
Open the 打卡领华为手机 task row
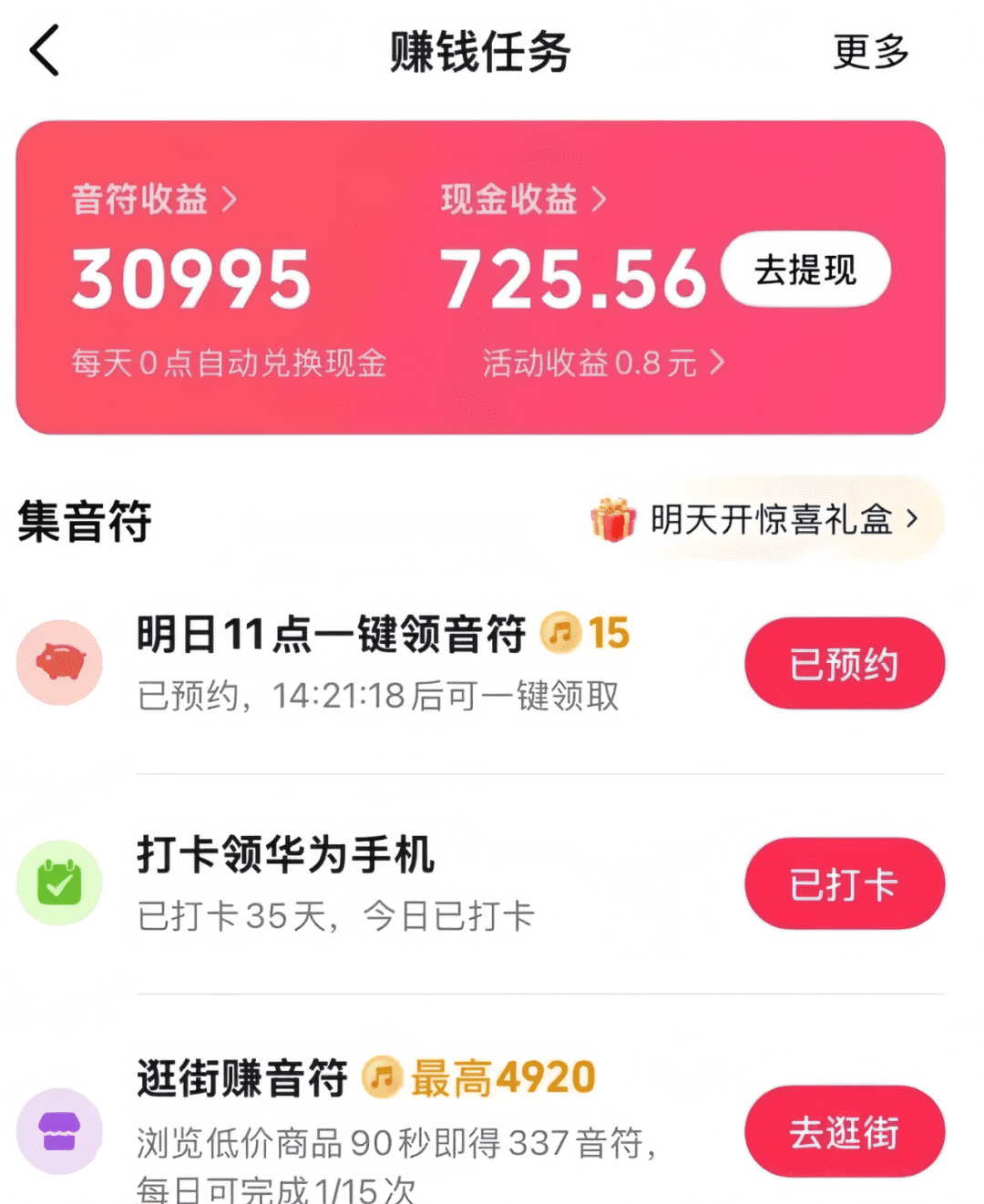pyautogui.click(x=383, y=882)
